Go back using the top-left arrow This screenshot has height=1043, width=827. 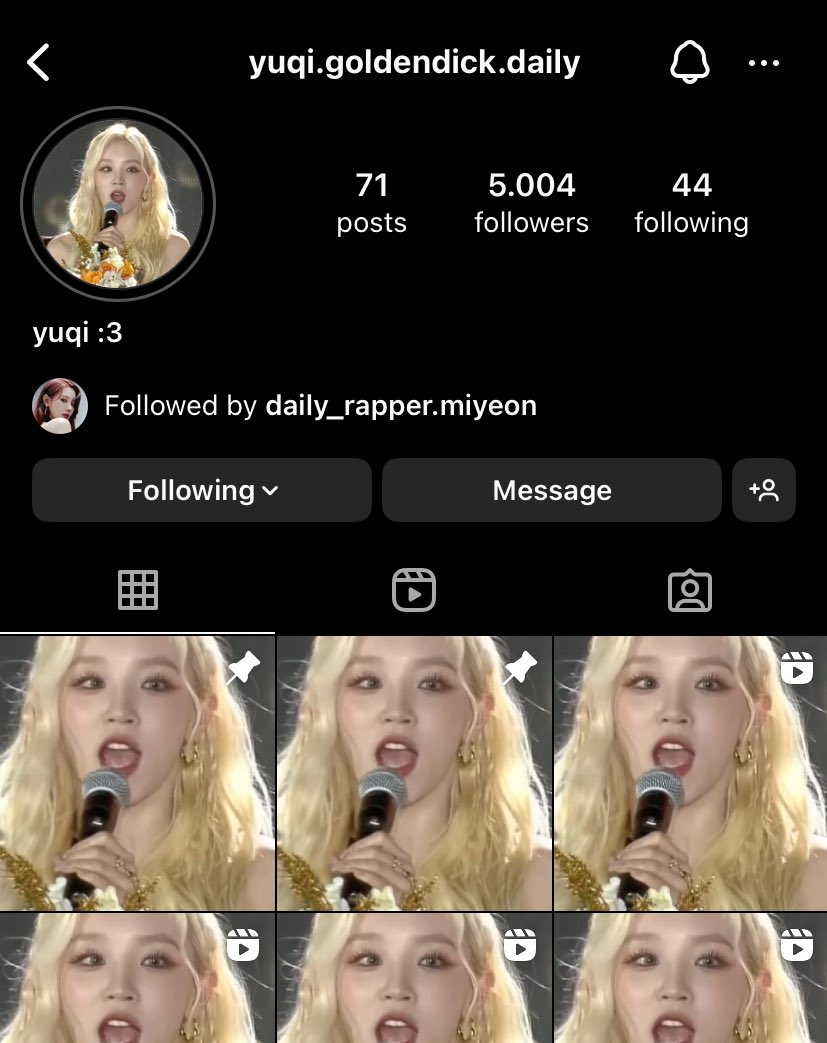(39, 63)
